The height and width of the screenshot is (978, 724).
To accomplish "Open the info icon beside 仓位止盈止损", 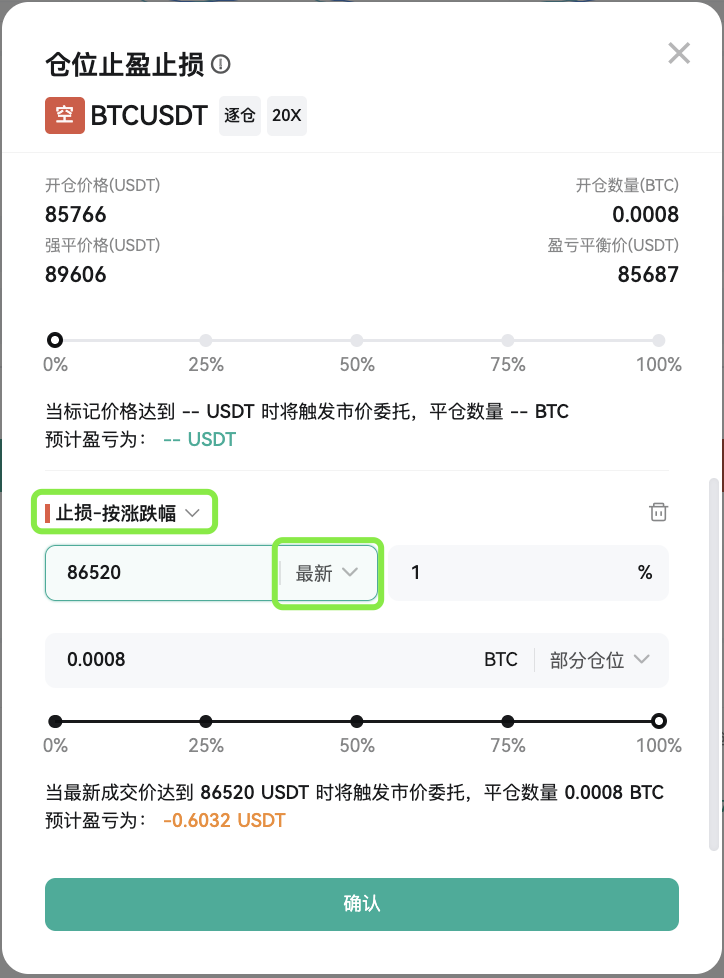I will tap(221, 64).
